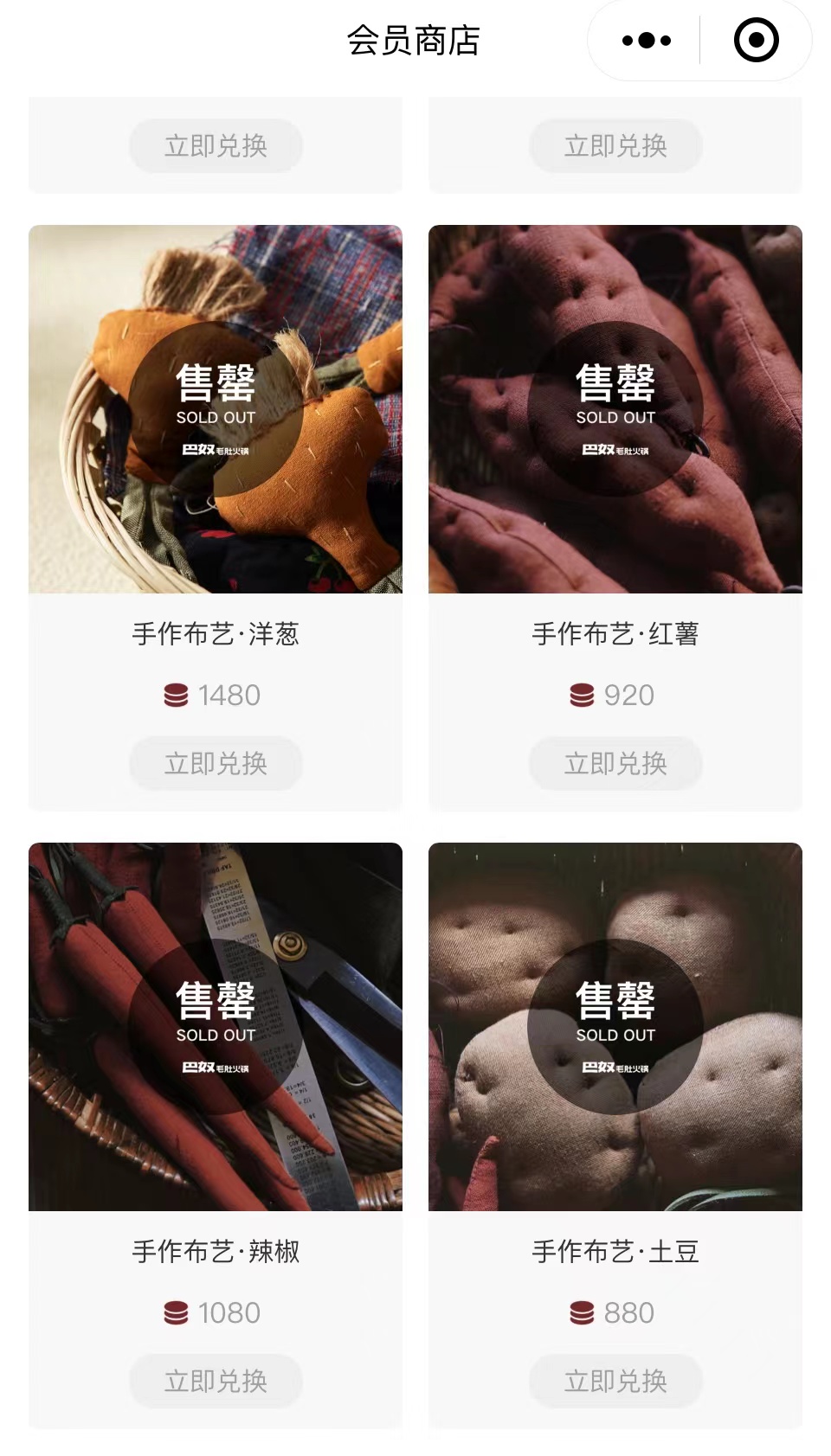Tap 立即兑换 under 手作布艺·辣椒
The image size is (831, 1456).
click(x=216, y=1381)
